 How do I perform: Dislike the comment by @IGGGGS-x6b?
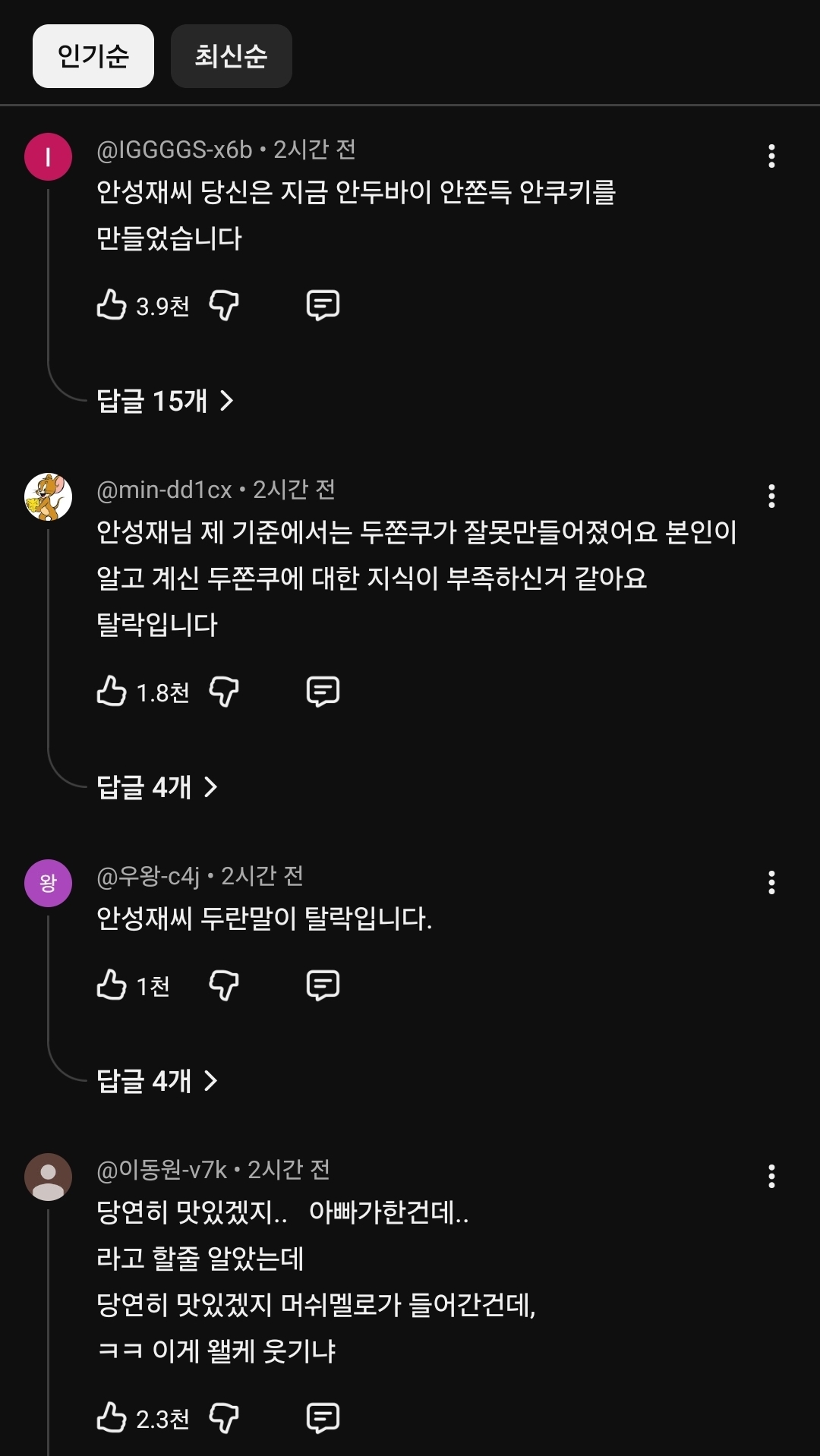(x=224, y=305)
